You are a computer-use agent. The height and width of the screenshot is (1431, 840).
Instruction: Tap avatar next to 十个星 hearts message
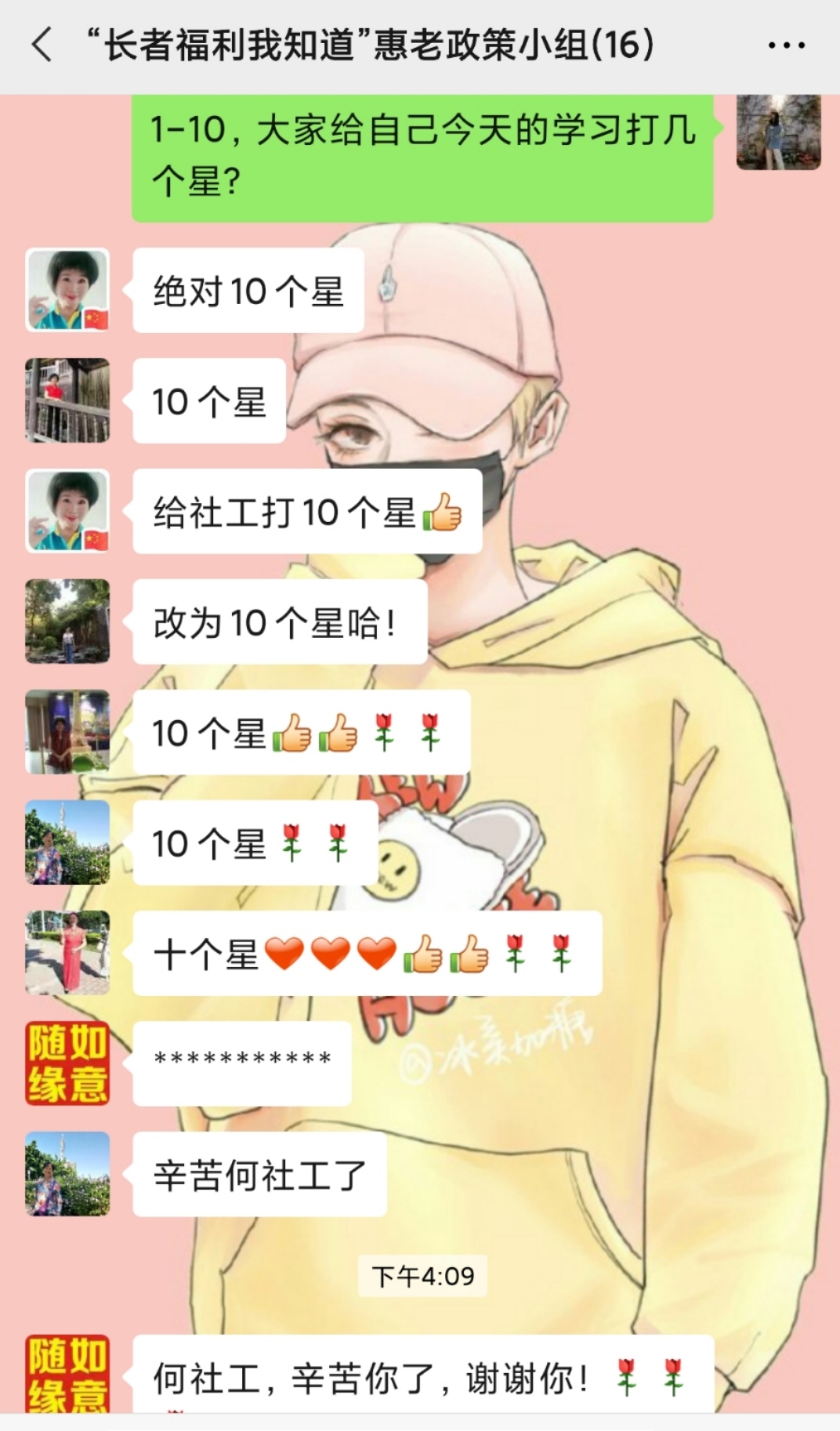[67, 953]
